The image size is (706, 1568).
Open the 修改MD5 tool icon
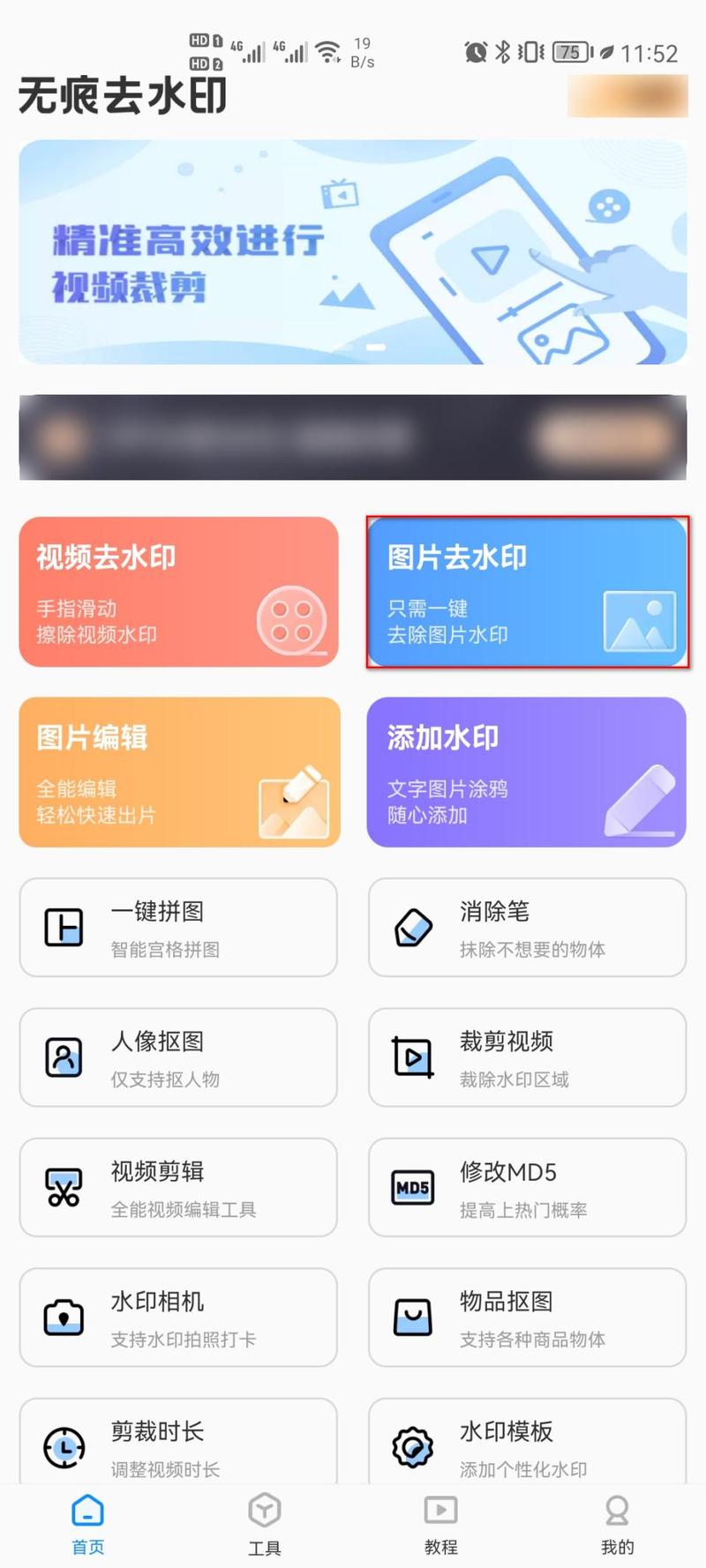coord(412,1186)
